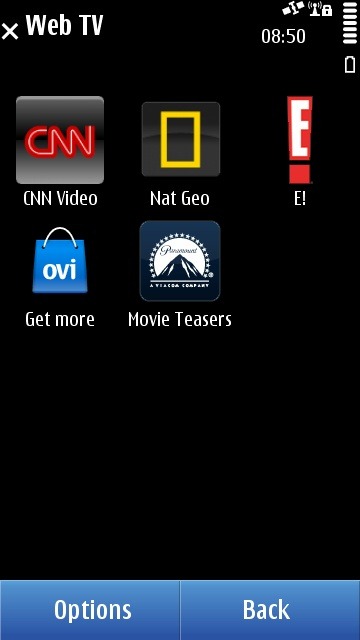Screen dimensions: 360x640
Task: Open the Options menu
Action: (90, 610)
